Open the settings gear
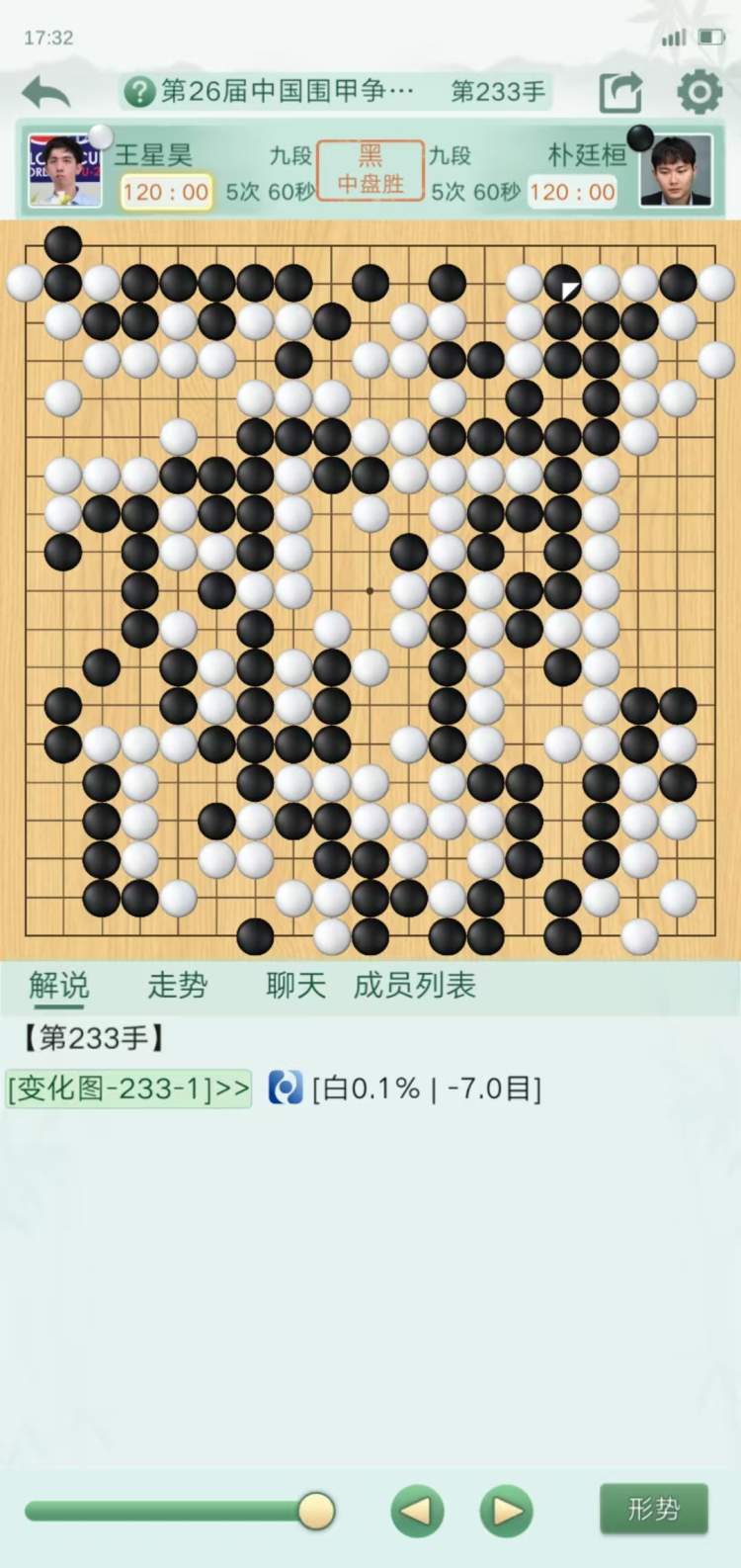This screenshot has height=1568, width=741. (699, 92)
